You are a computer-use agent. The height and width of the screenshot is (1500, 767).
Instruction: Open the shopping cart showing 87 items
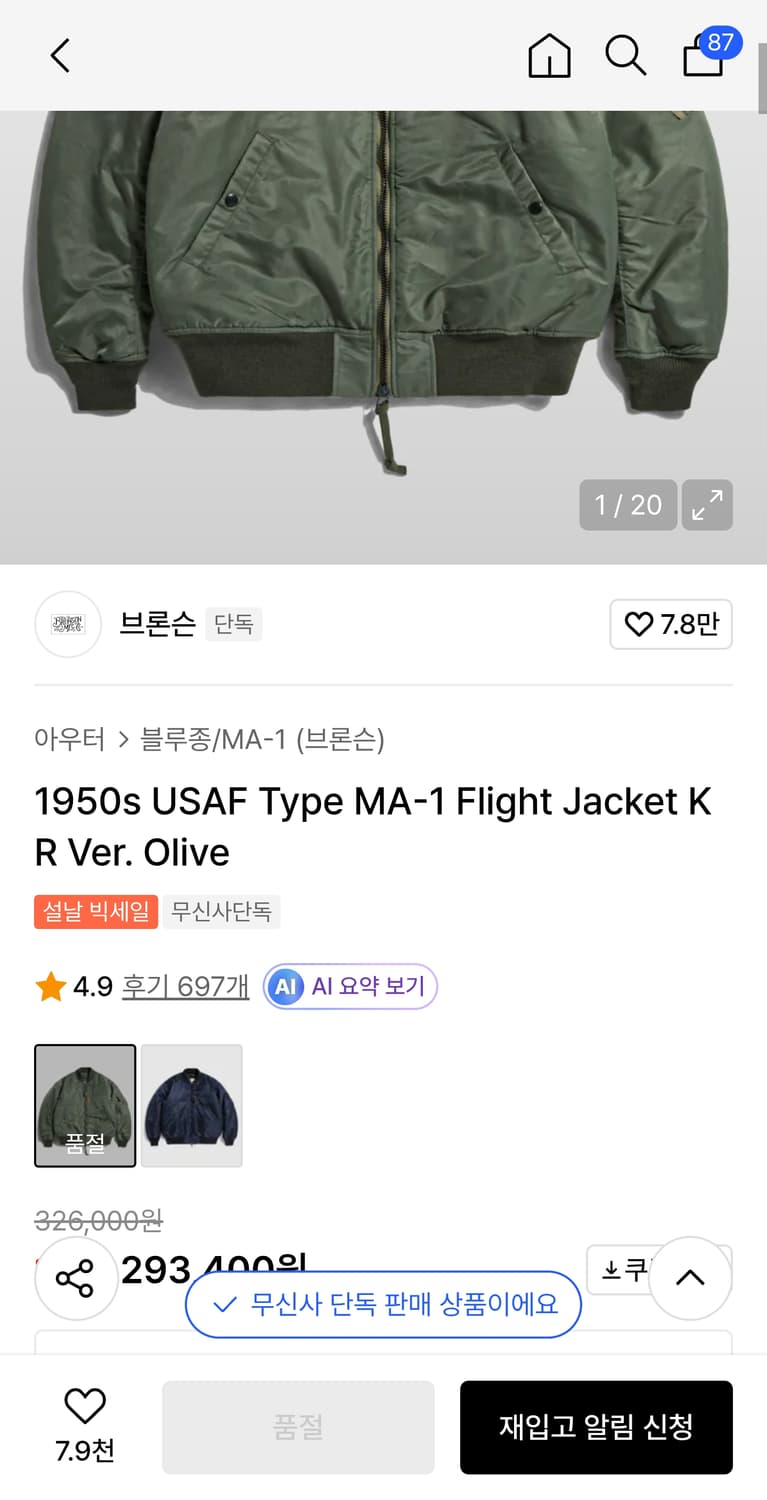[x=703, y=56]
